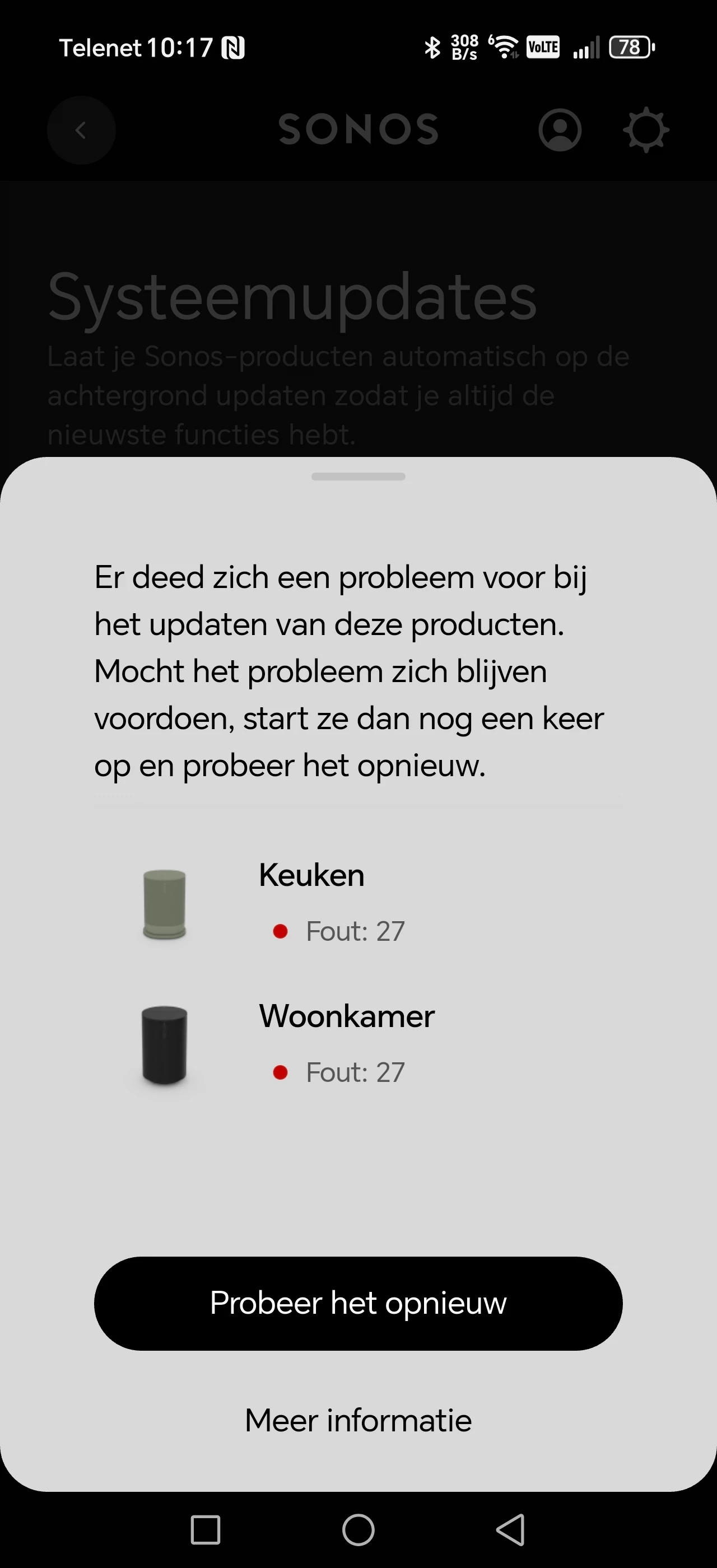This screenshot has height=1568, width=717.
Task: Go back with the top arrow
Action: (x=81, y=130)
